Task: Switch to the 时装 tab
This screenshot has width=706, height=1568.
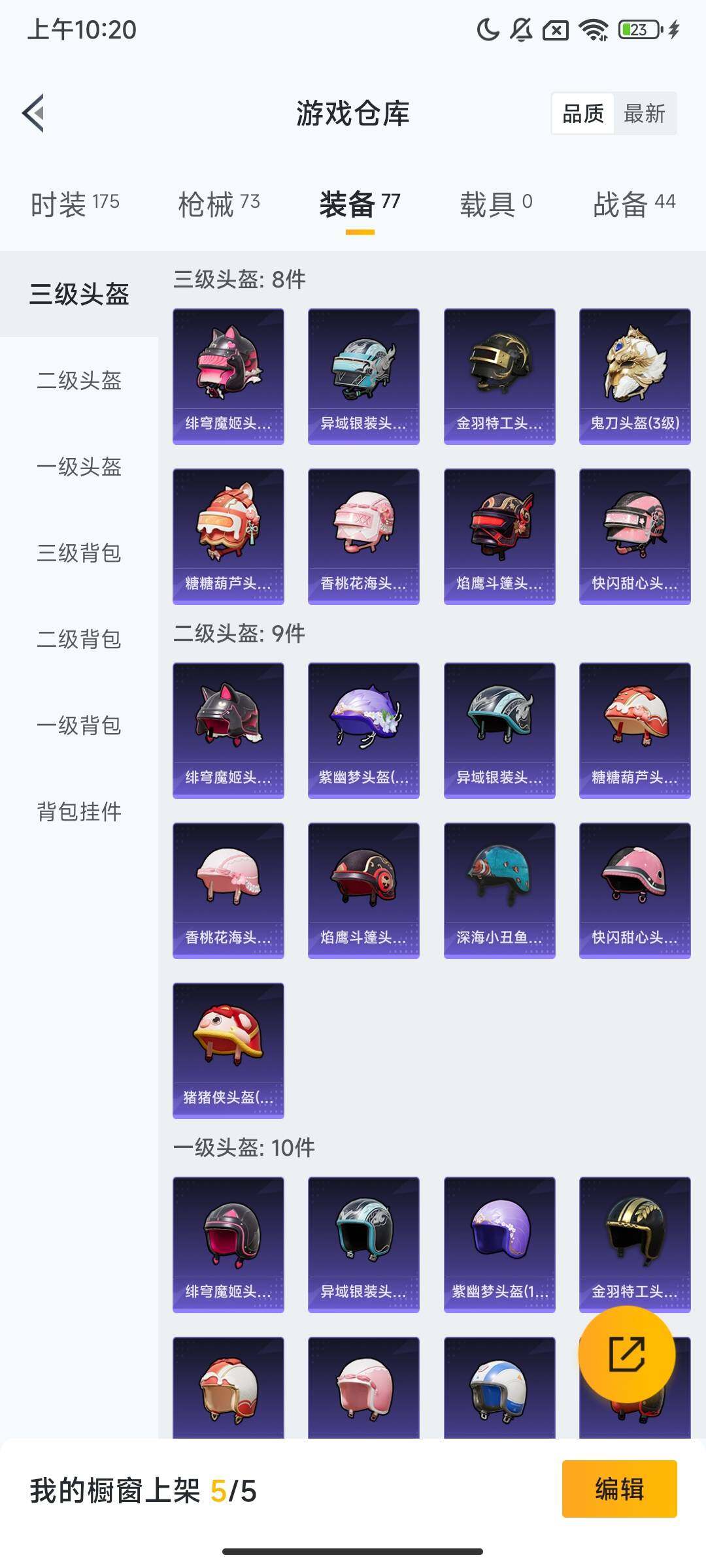Action: (75, 204)
